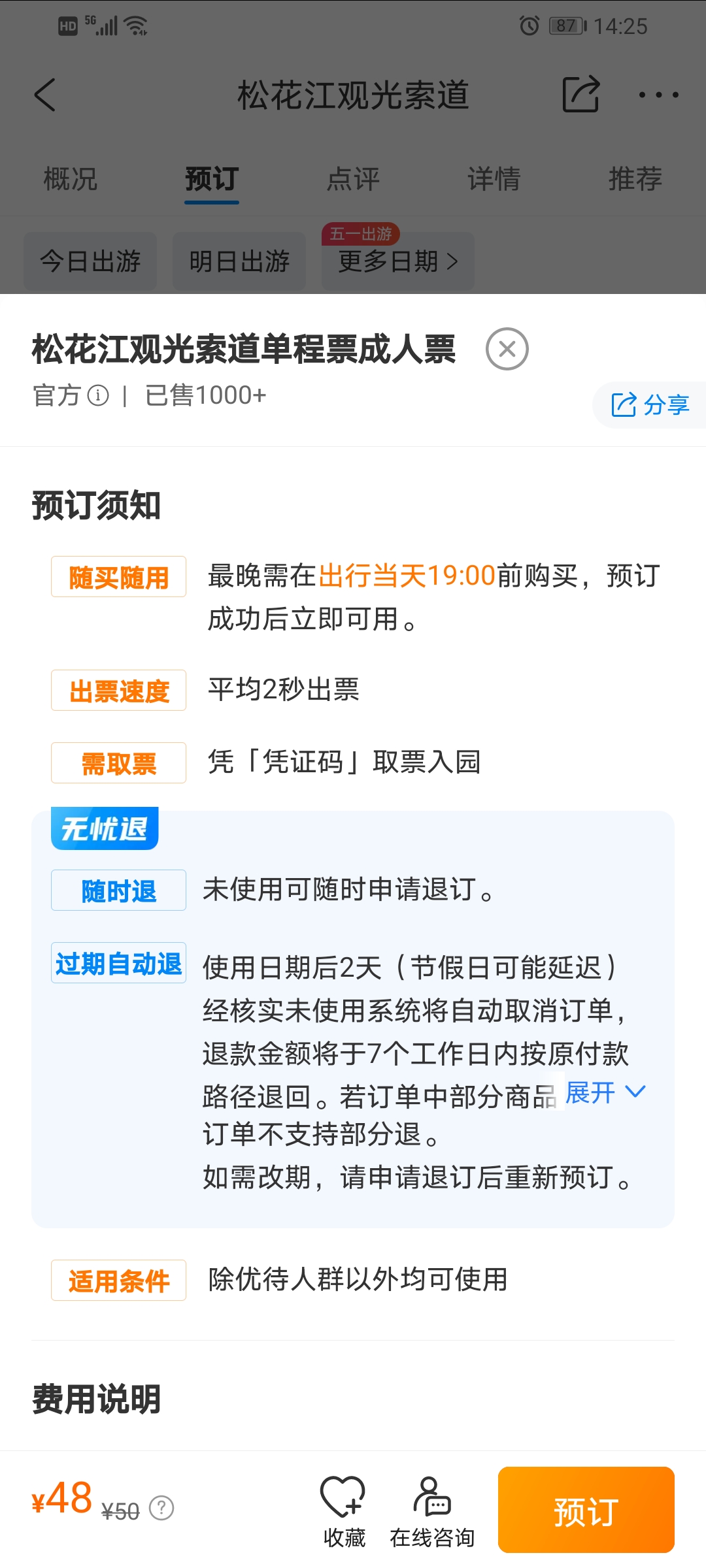Tap the orange 预订 booking button

pos(586,1510)
